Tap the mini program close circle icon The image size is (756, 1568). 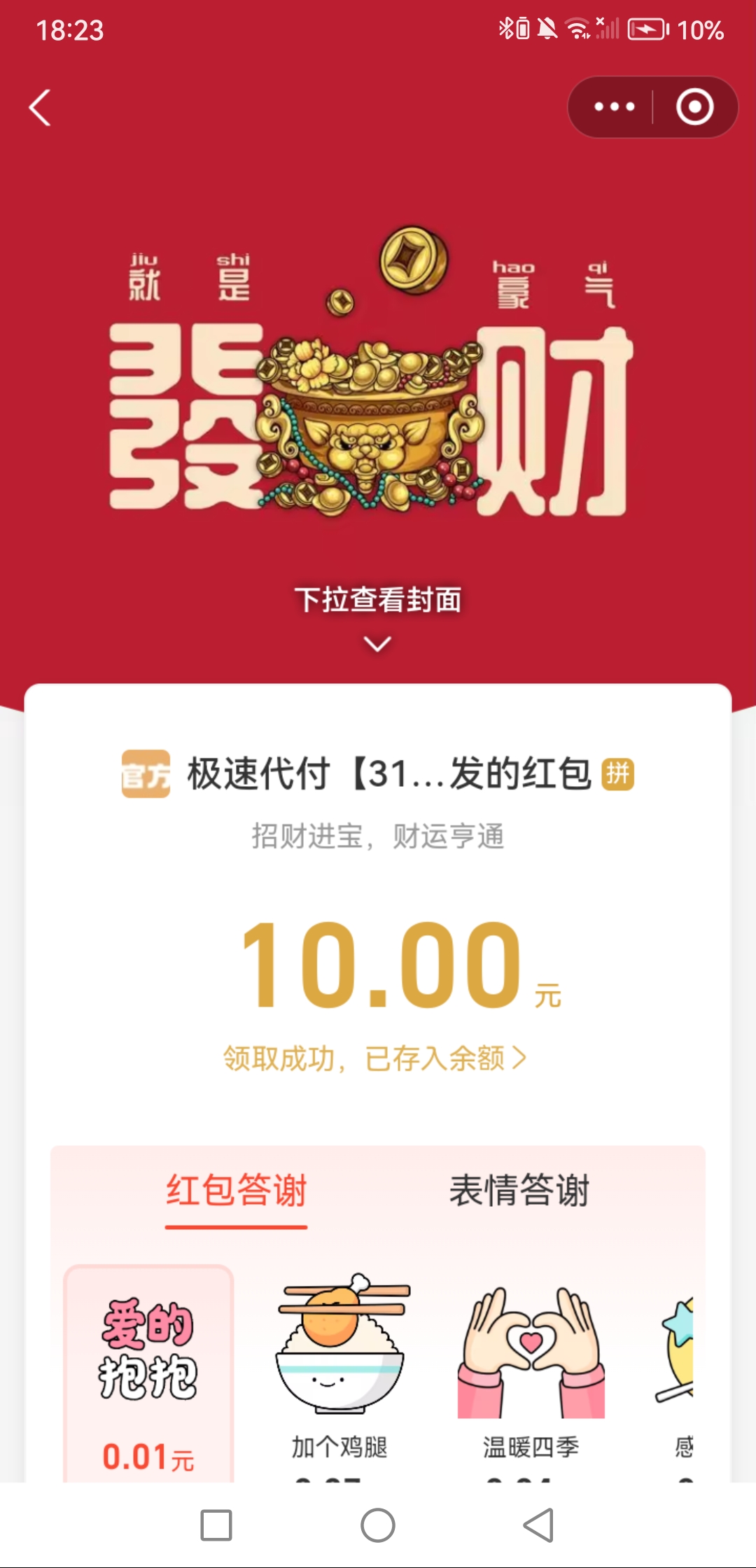[692, 106]
